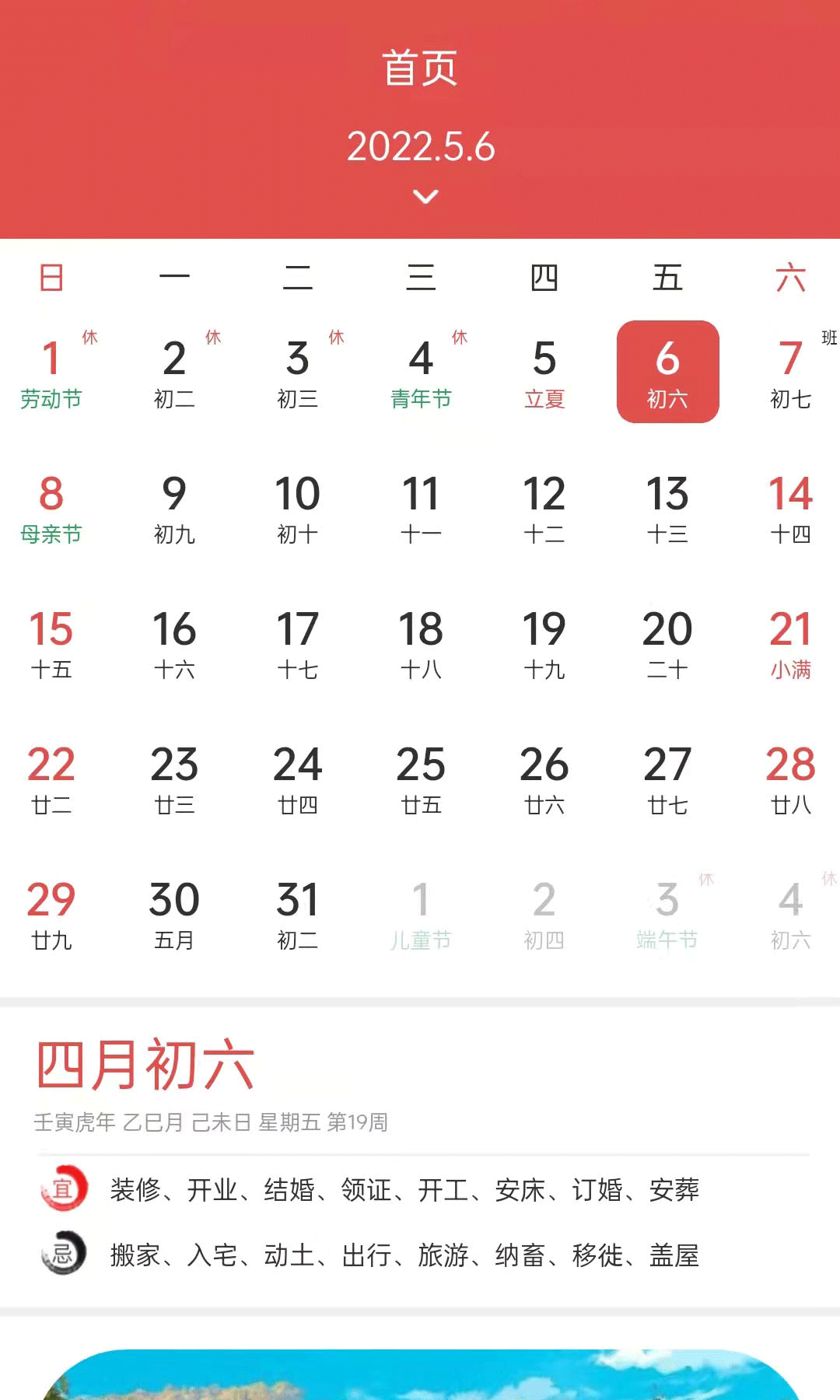Select May 16 十六
The image size is (840, 1400).
pyautogui.click(x=174, y=642)
